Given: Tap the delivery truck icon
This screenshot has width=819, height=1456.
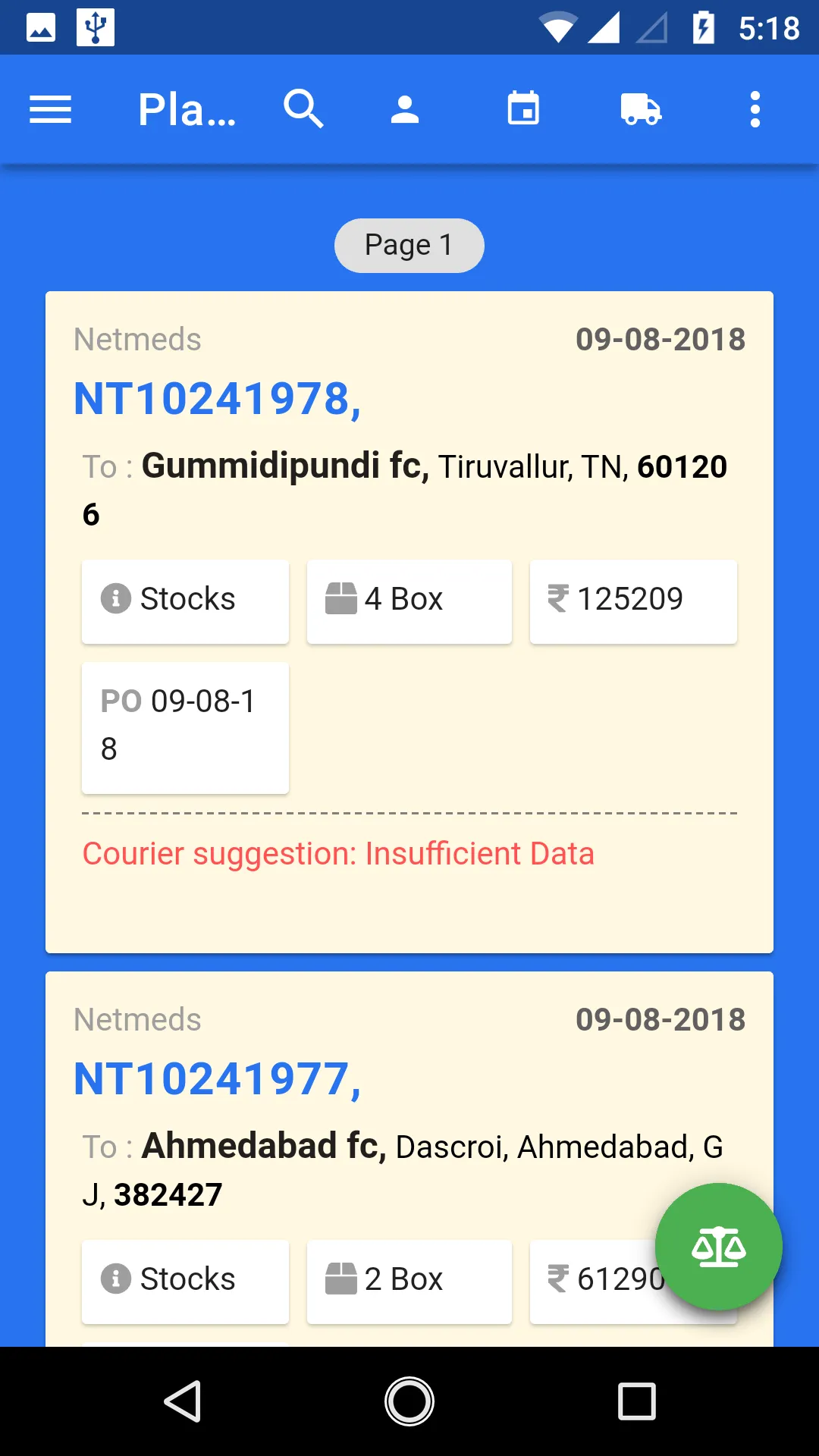Looking at the screenshot, I should click(641, 110).
